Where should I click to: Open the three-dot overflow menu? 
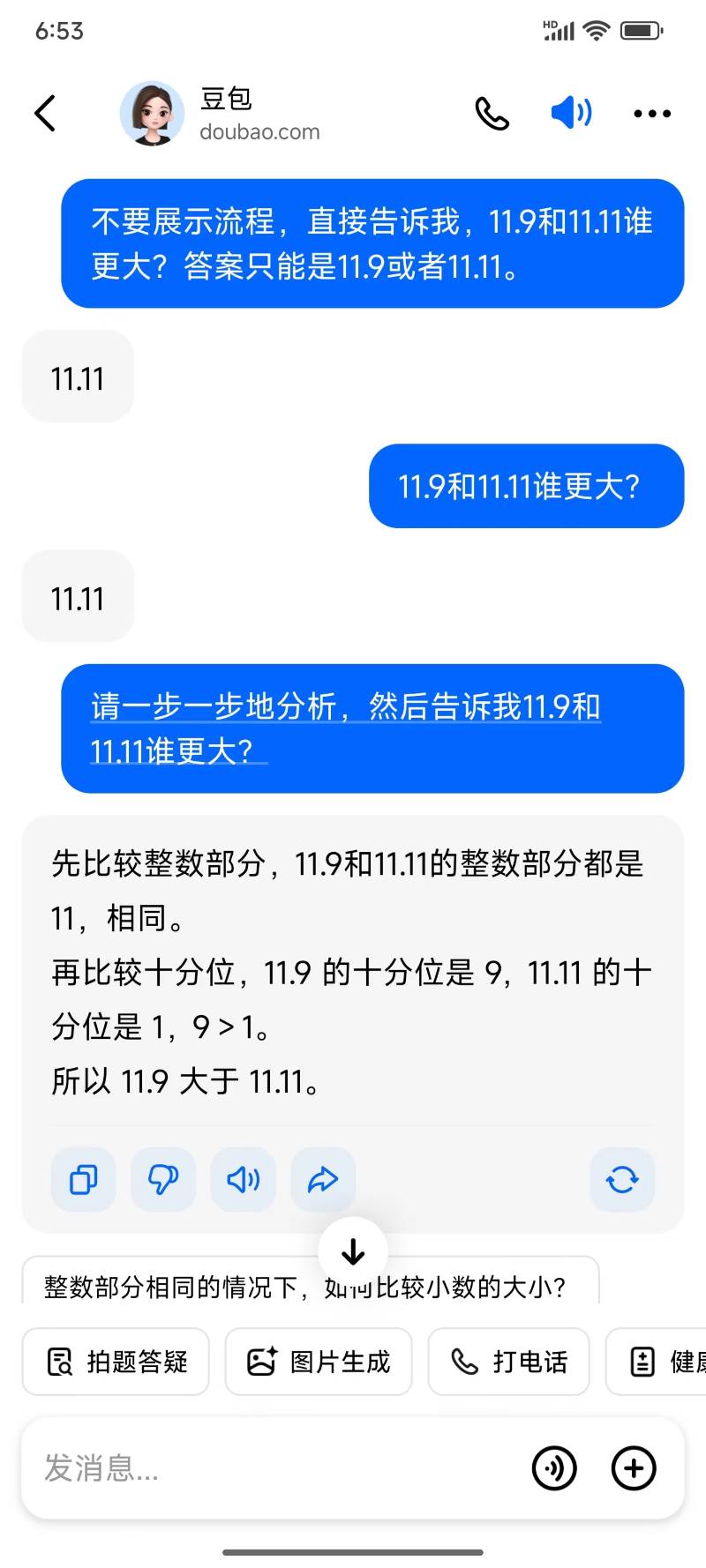click(652, 114)
